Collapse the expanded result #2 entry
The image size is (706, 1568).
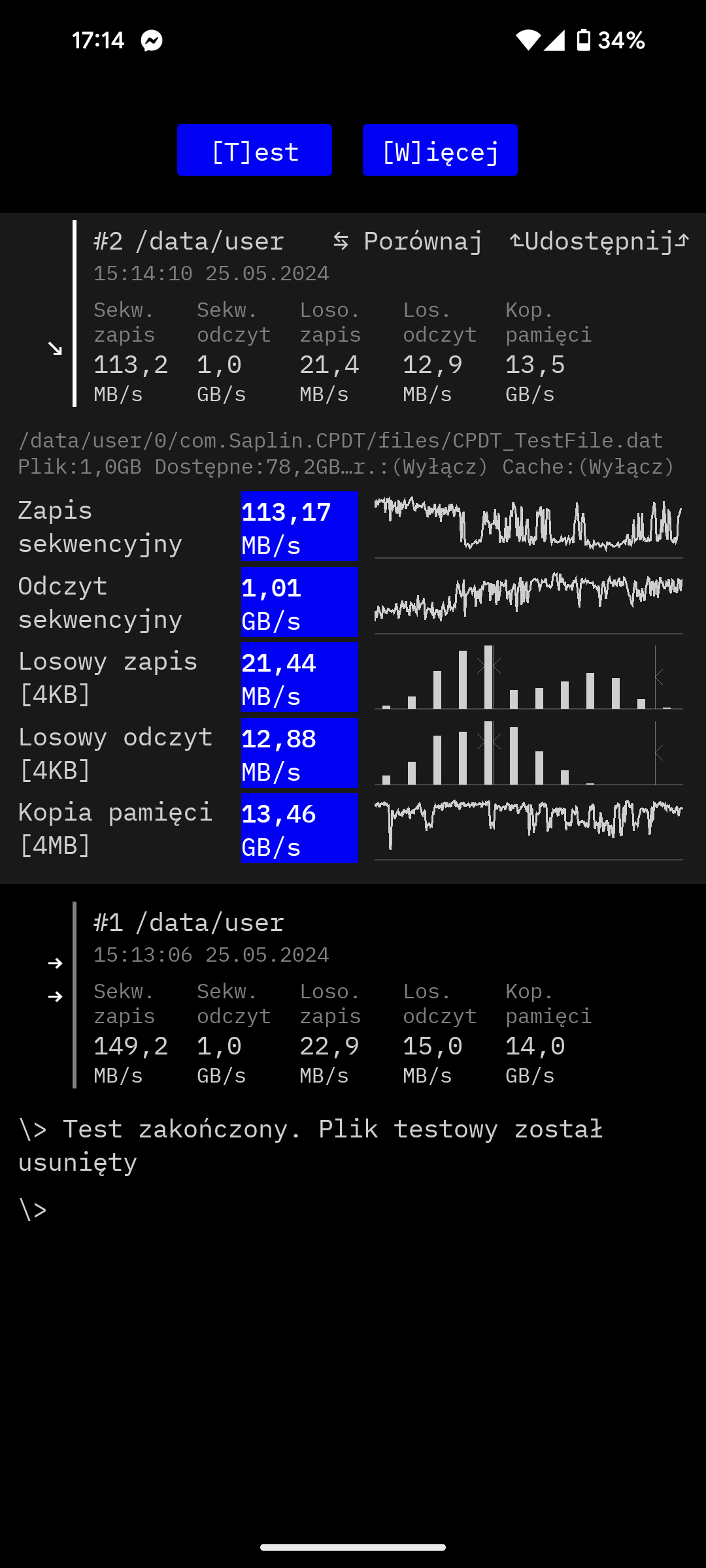tap(56, 348)
